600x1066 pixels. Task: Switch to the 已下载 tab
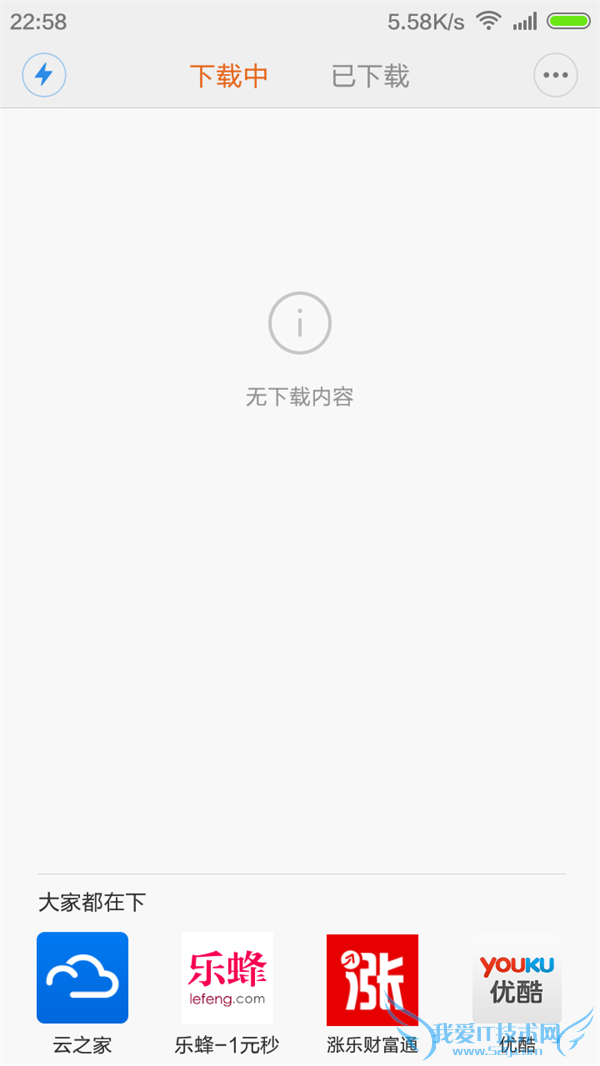(370, 76)
